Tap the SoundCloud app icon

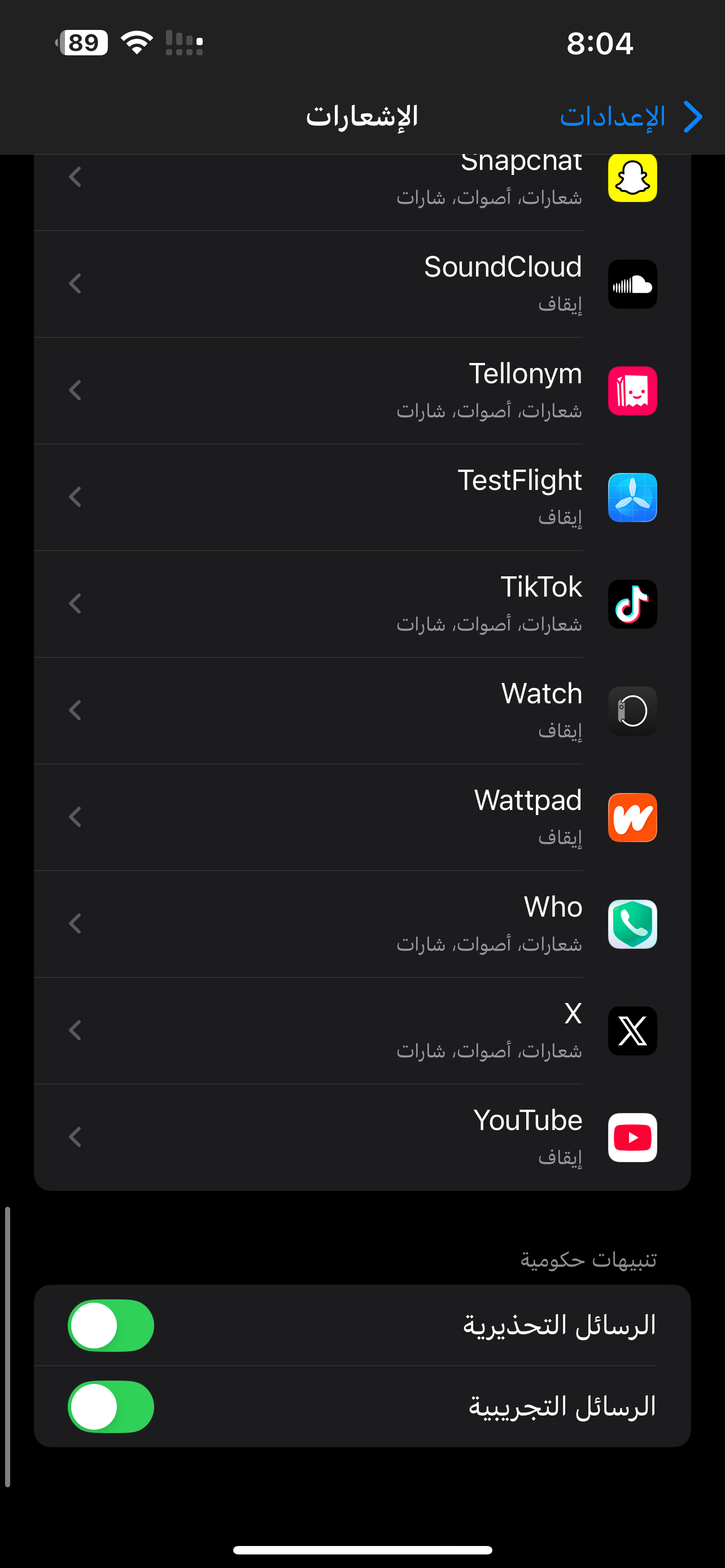point(632,284)
